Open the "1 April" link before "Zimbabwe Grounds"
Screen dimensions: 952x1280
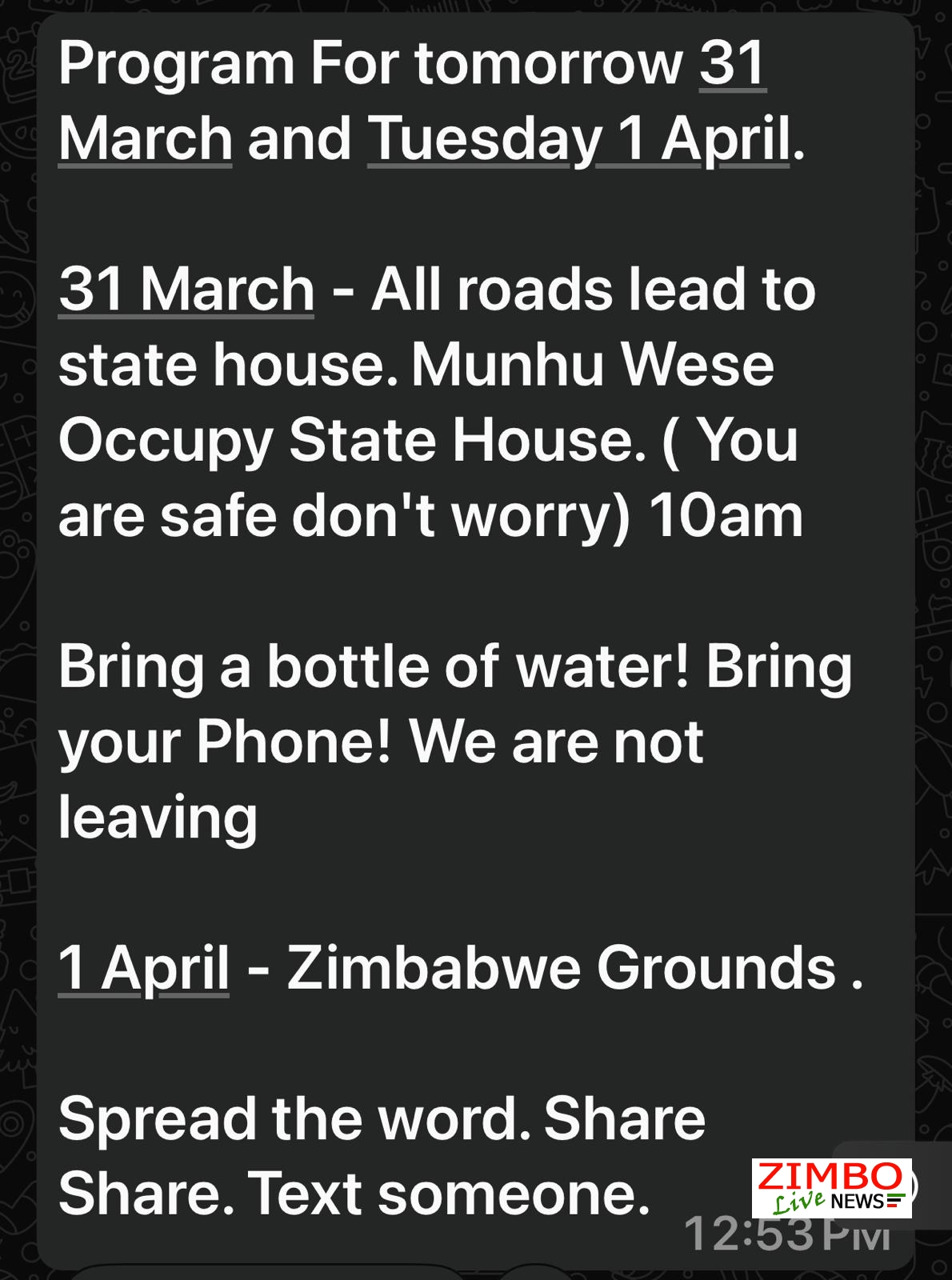[x=144, y=968]
